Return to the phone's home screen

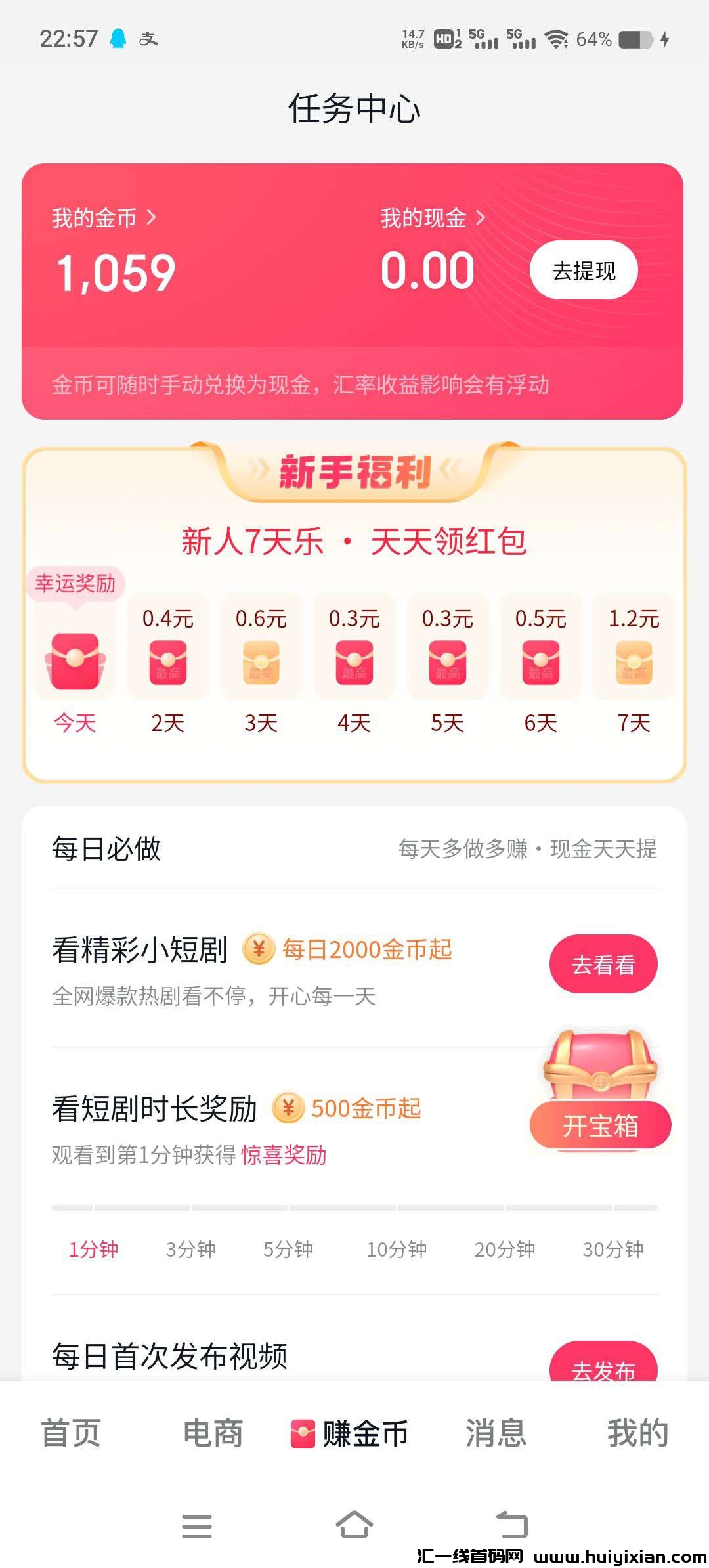click(x=354, y=1525)
